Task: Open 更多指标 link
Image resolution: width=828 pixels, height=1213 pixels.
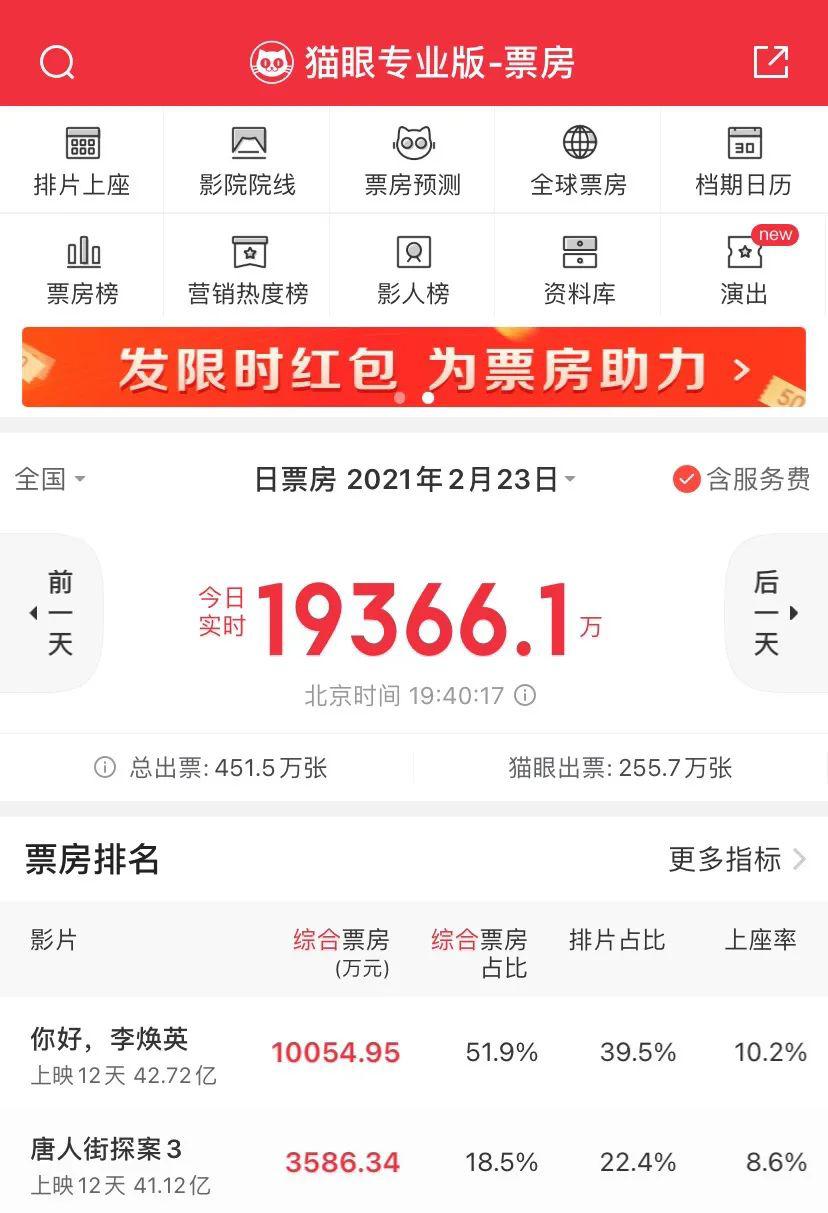Action: tap(737, 859)
